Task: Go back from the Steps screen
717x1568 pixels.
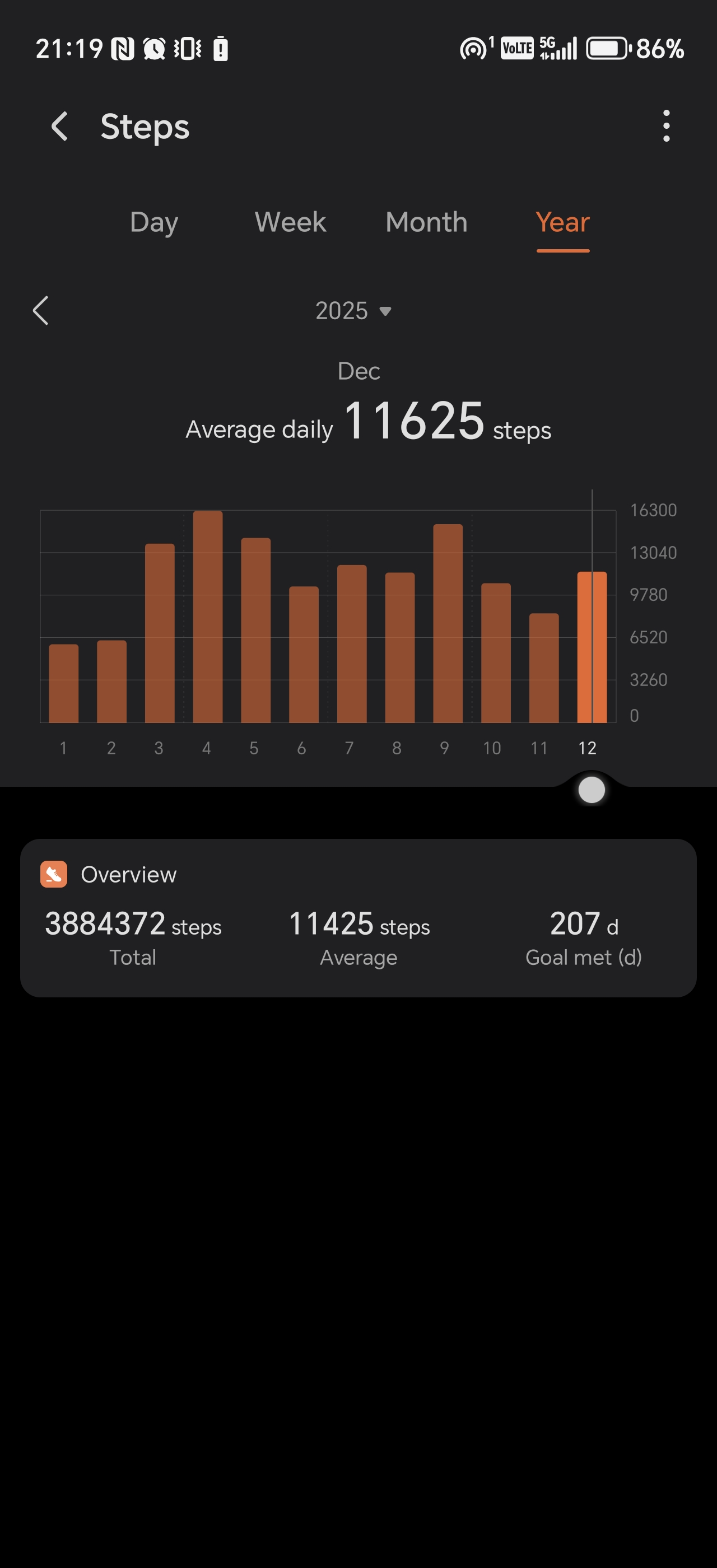Action: click(x=59, y=127)
